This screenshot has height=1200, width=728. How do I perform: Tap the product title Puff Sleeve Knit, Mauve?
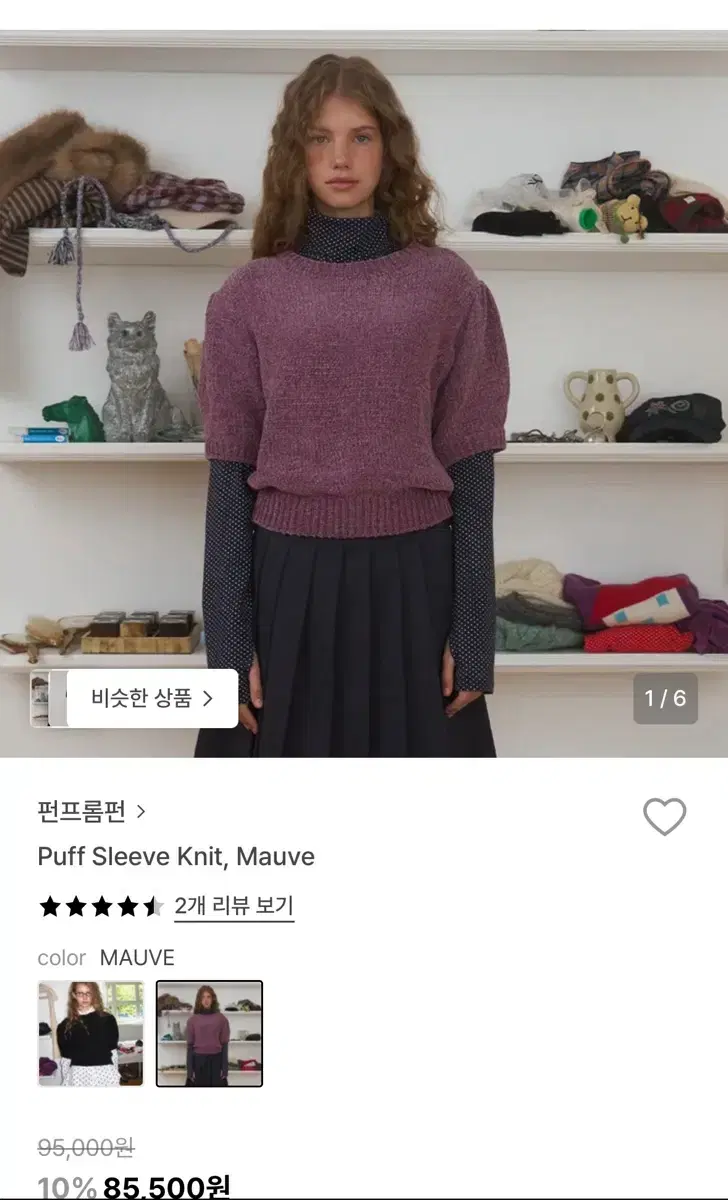(x=173, y=857)
